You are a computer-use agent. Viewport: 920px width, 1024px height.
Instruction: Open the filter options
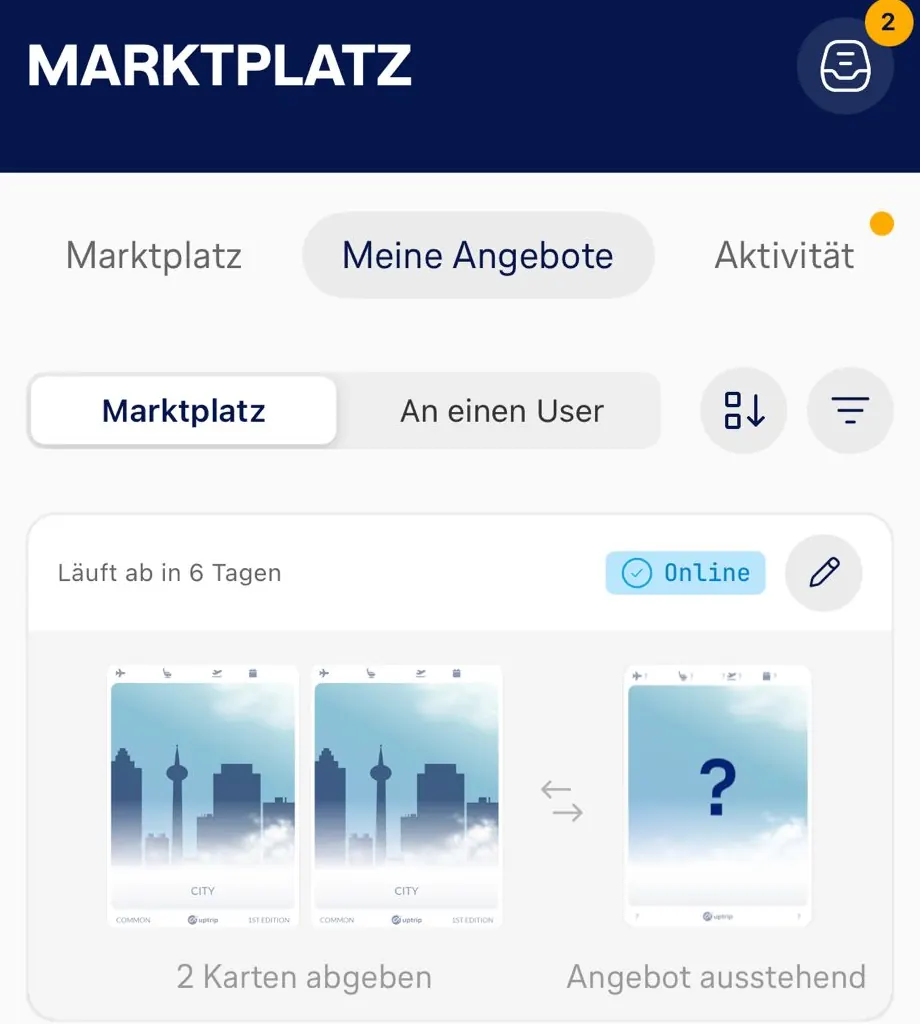point(850,411)
